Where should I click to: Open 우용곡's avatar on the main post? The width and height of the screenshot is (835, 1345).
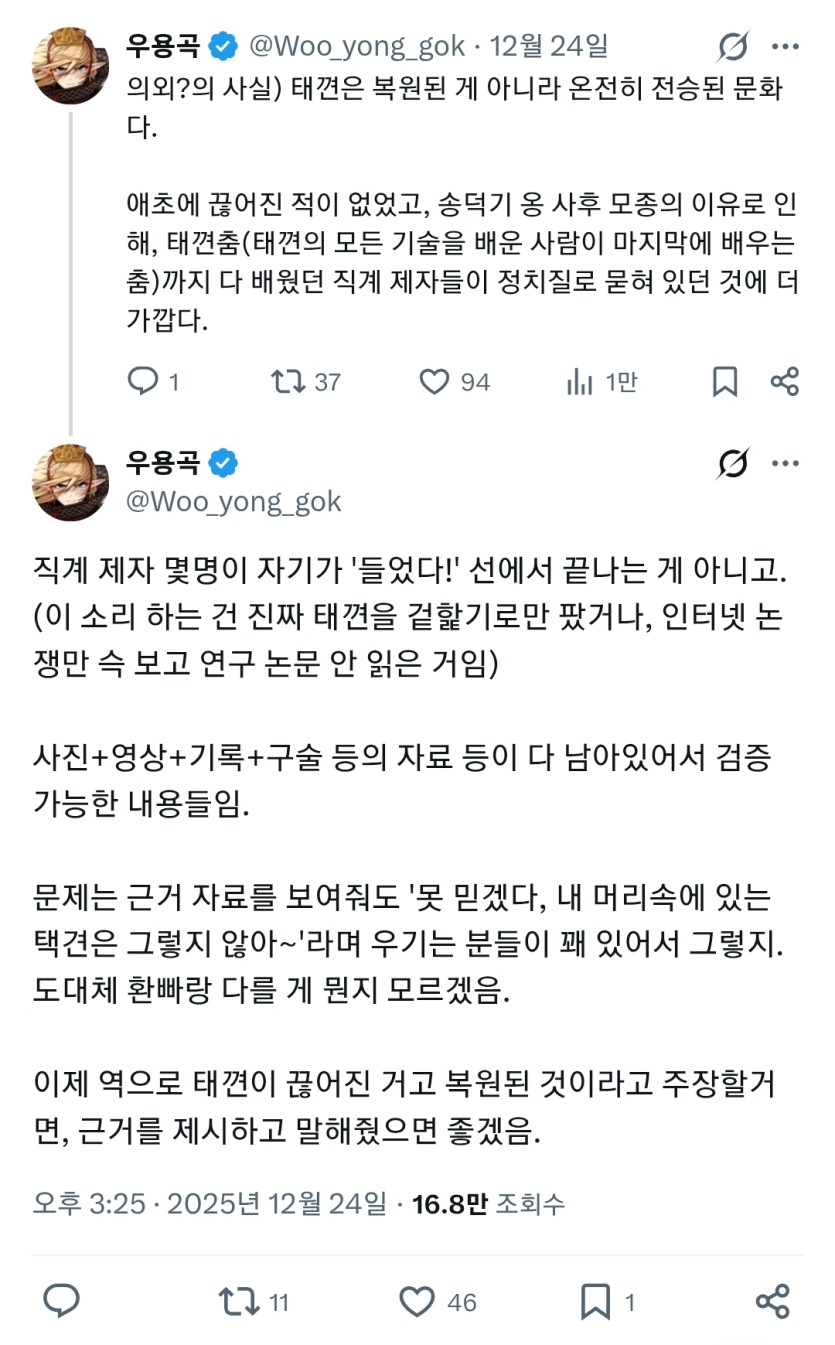pyautogui.click(x=70, y=483)
